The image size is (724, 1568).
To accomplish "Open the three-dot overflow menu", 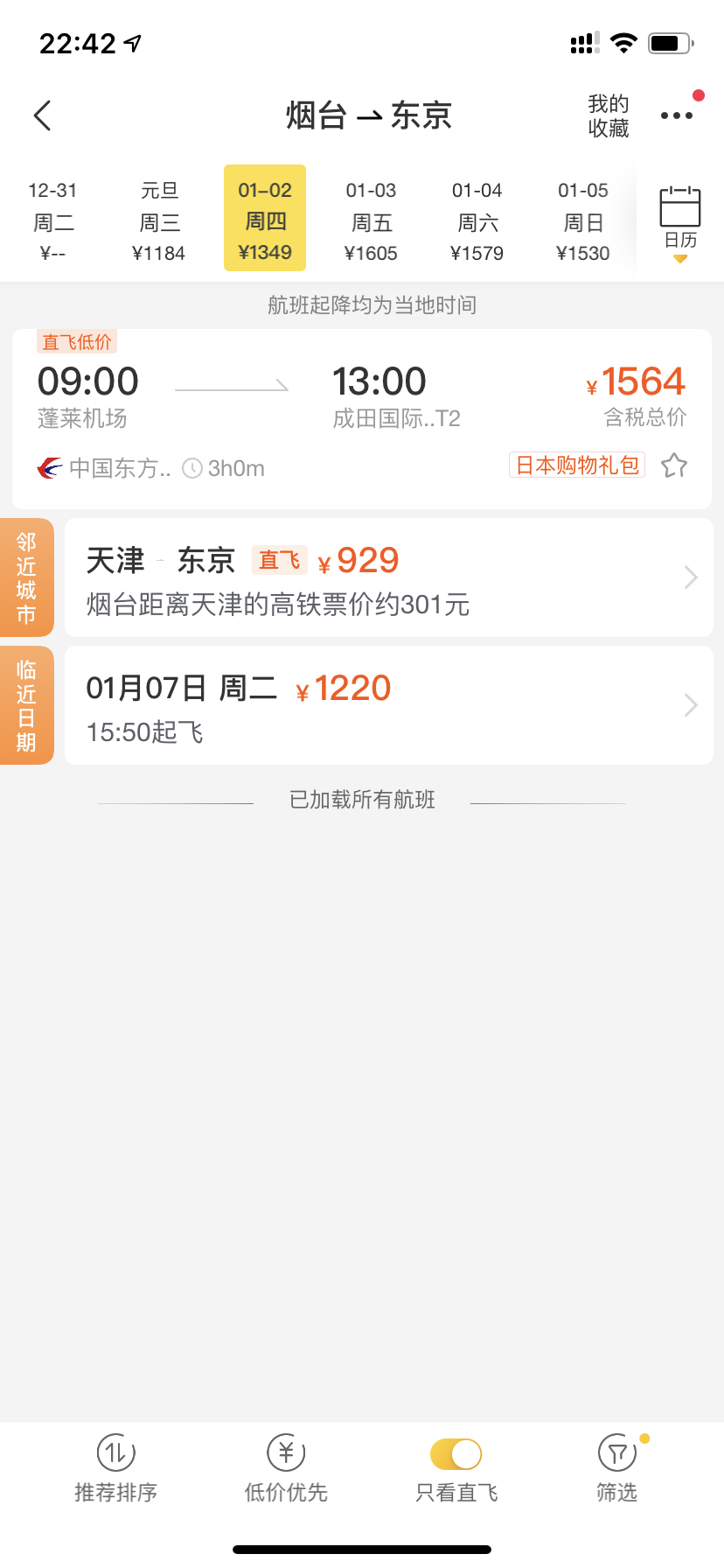I will [x=677, y=115].
